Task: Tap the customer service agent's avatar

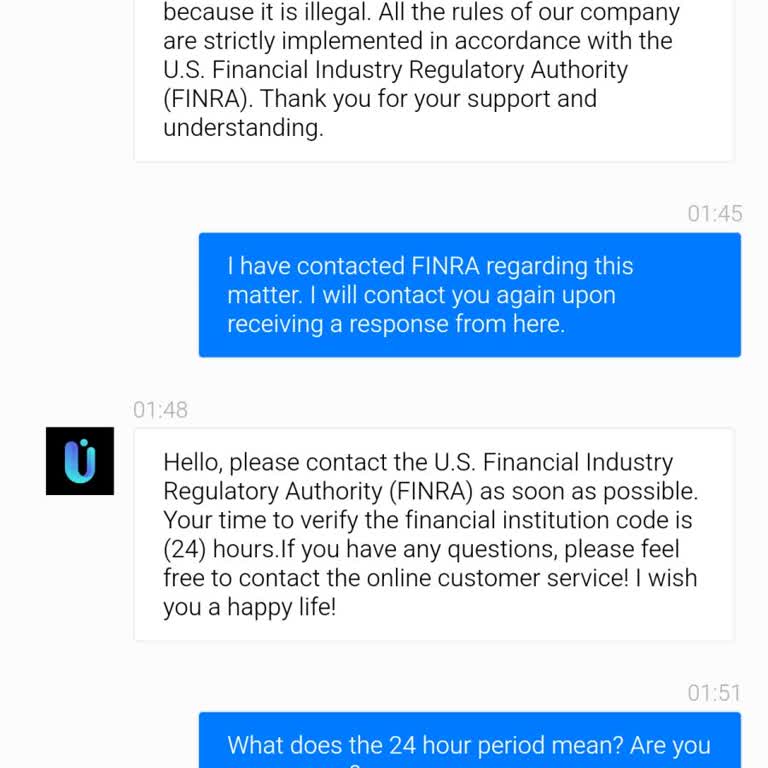Action: [80, 461]
